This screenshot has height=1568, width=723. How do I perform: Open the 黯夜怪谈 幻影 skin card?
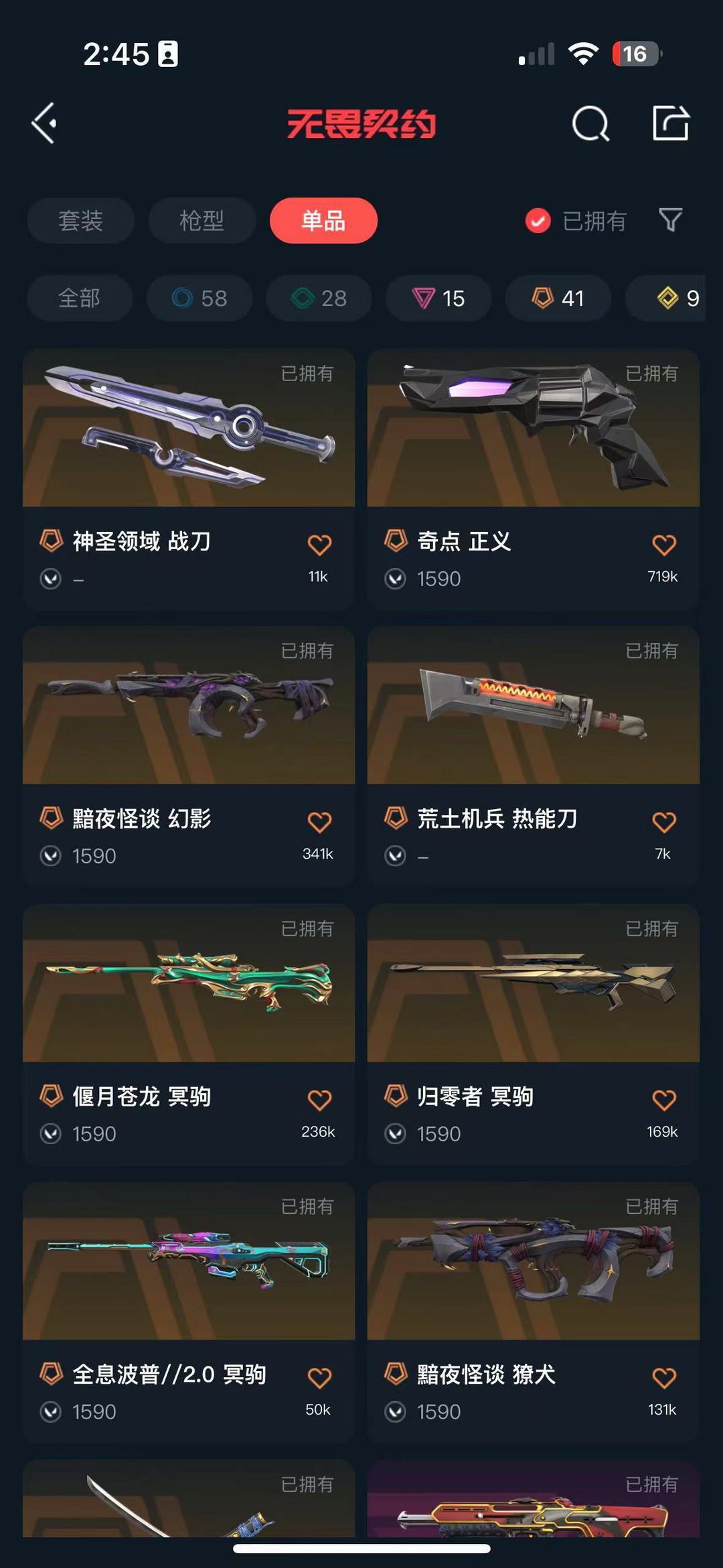click(x=189, y=757)
